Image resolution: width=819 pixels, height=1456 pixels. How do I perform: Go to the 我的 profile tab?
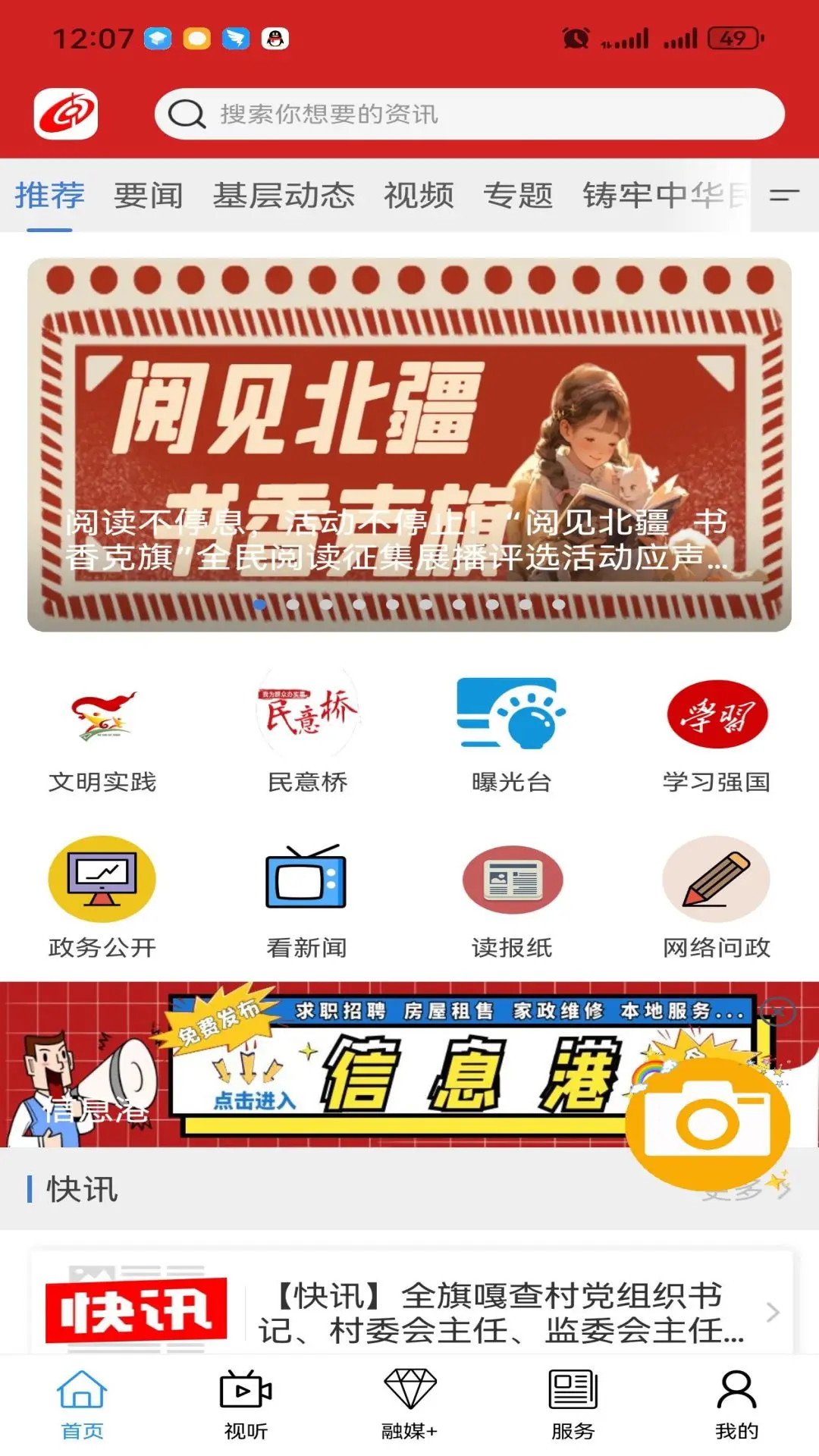(x=736, y=1404)
